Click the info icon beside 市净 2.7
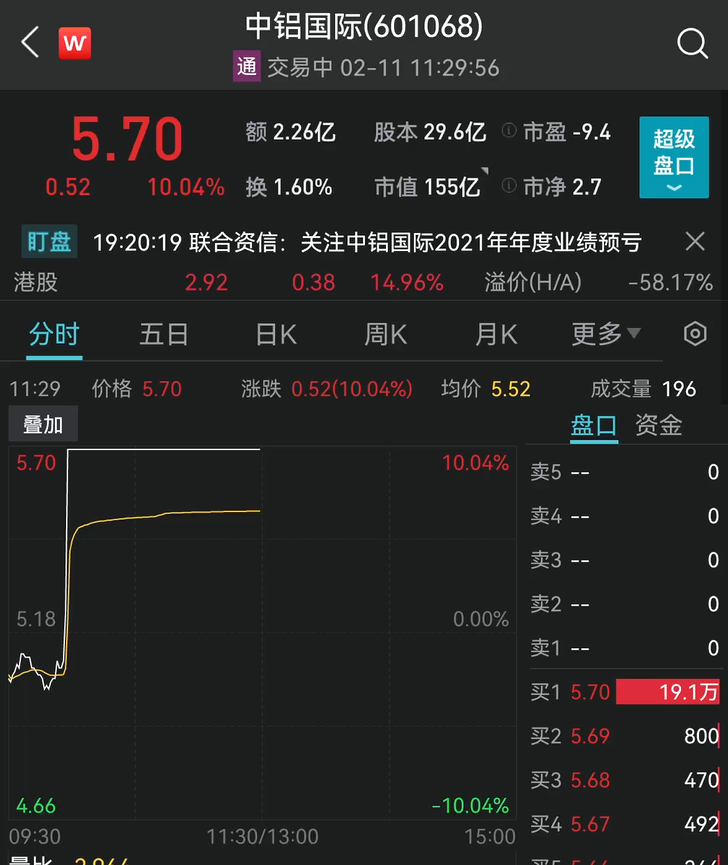728x865 pixels. (x=509, y=186)
